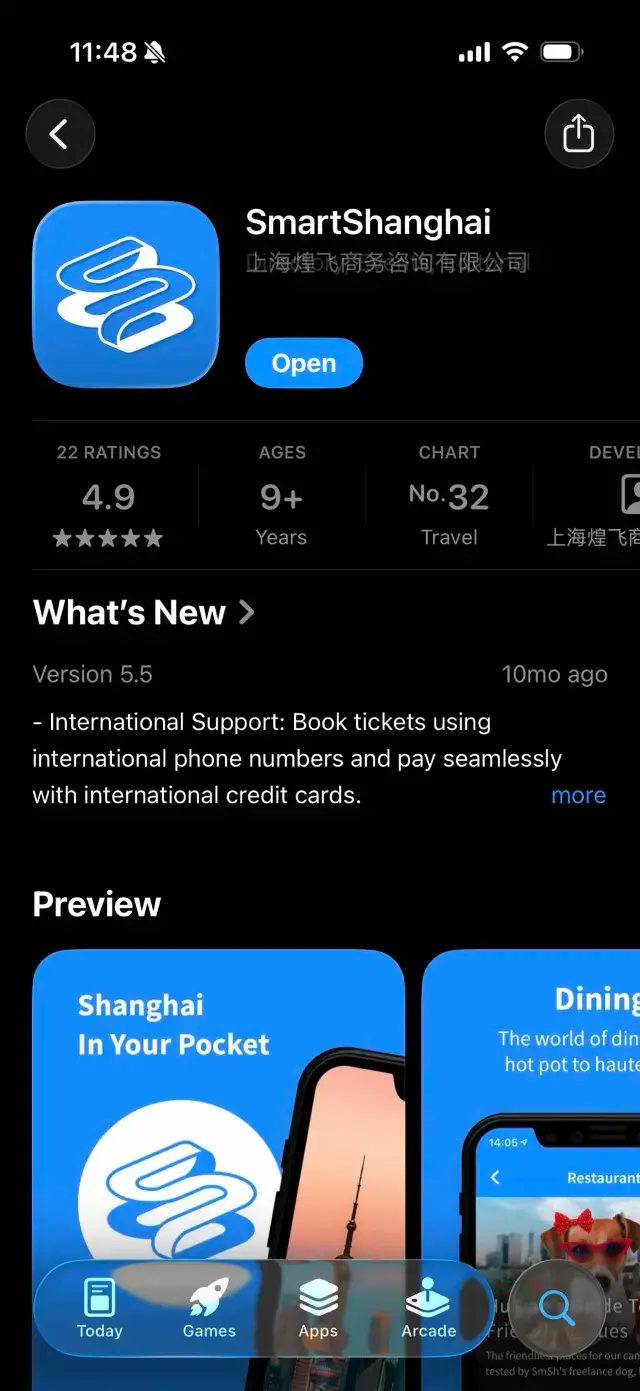The height and width of the screenshot is (1391, 640).
Task: Switch to the Apps tab
Action: 318,1308
